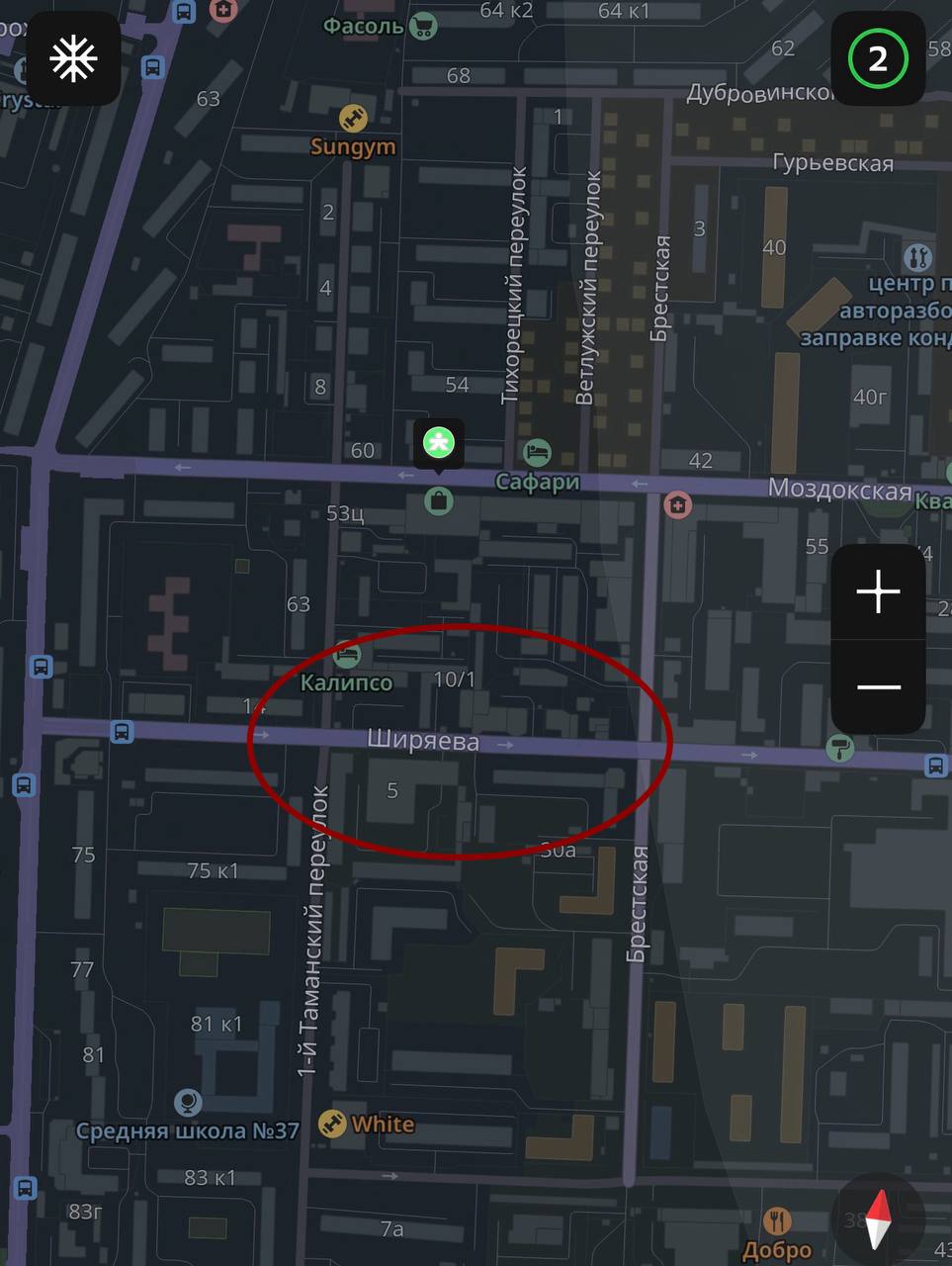Select the Sungym fitness marker
Viewport: 952px width, 1266px height.
tap(352, 120)
